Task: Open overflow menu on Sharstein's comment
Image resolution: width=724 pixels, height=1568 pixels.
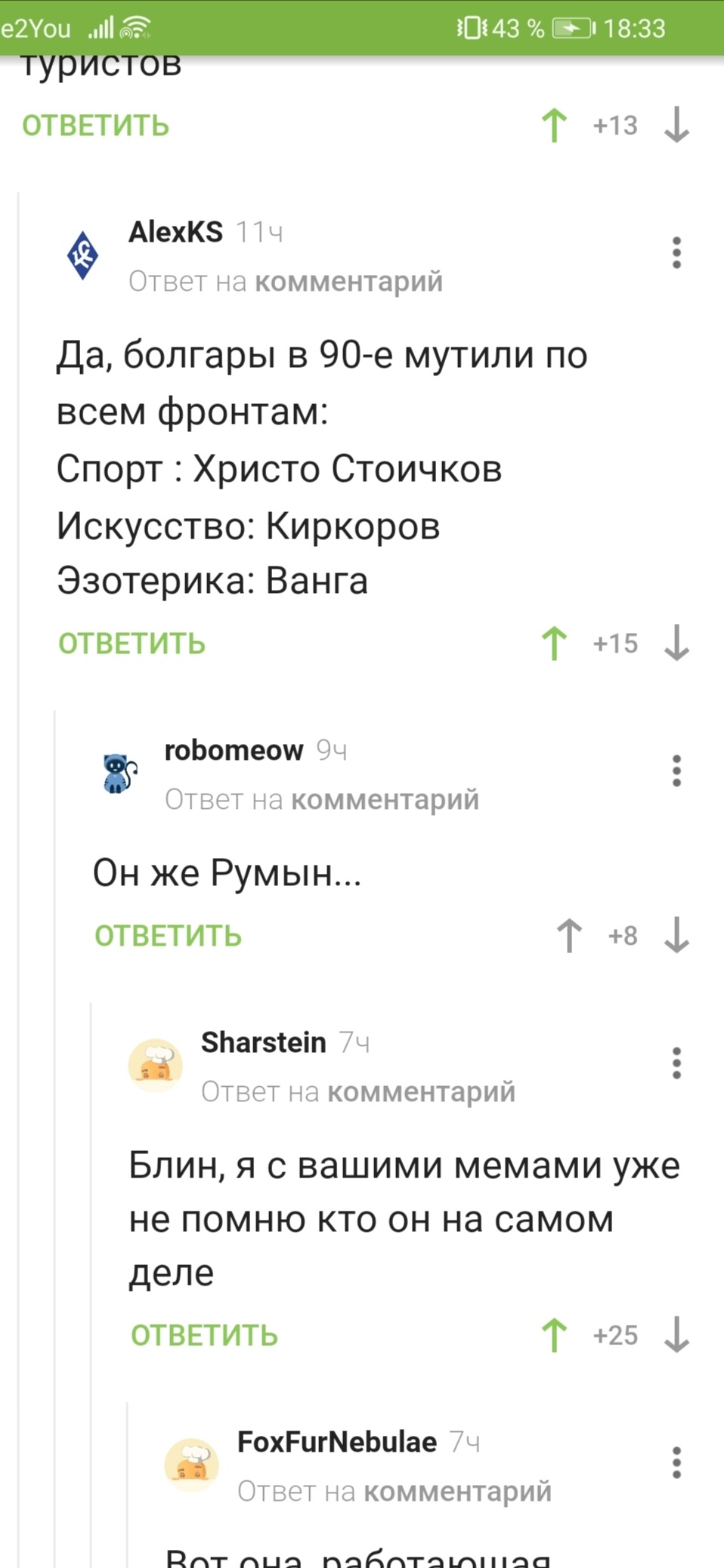Action: coord(676,1063)
